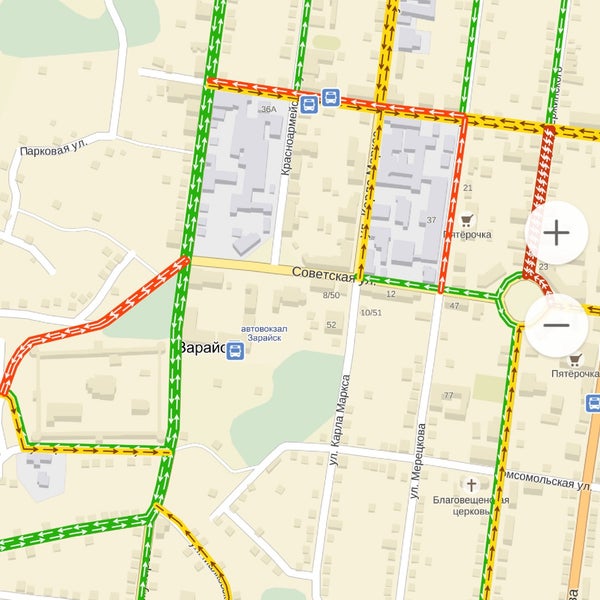Open the автовокзал Зарайск bus station marker
The image size is (600, 600).
235,350
